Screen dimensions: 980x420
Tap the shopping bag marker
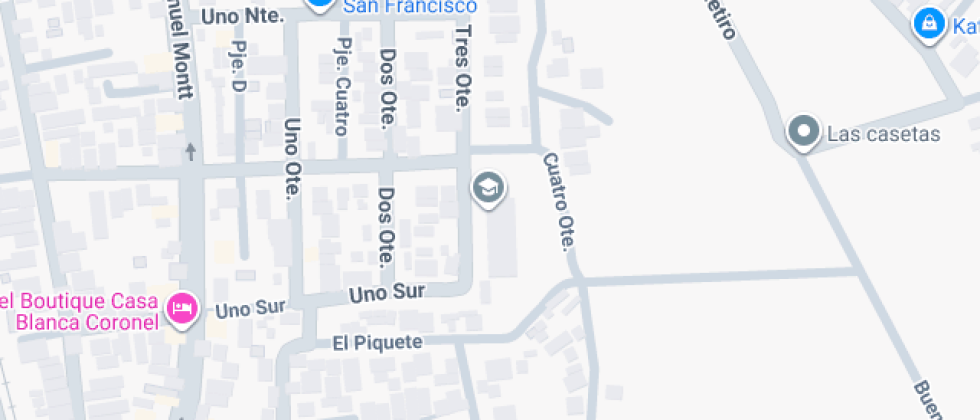(x=930, y=22)
